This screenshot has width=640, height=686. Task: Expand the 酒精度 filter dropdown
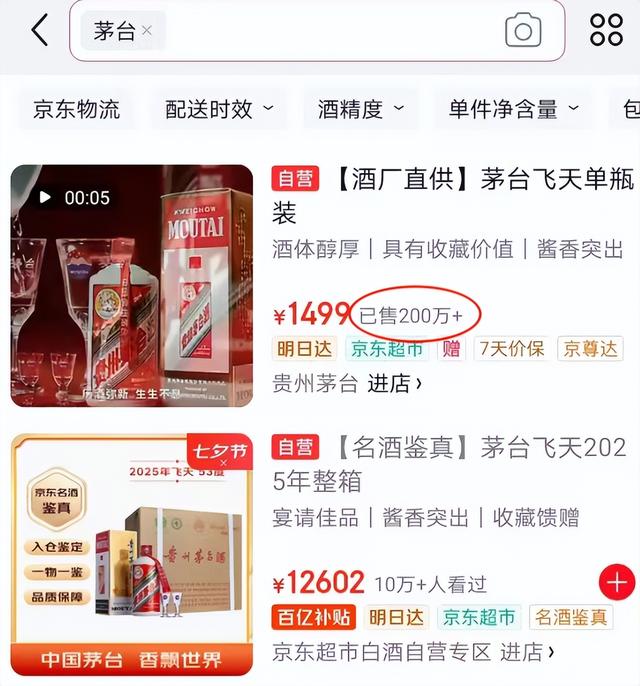[x=360, y=110]
